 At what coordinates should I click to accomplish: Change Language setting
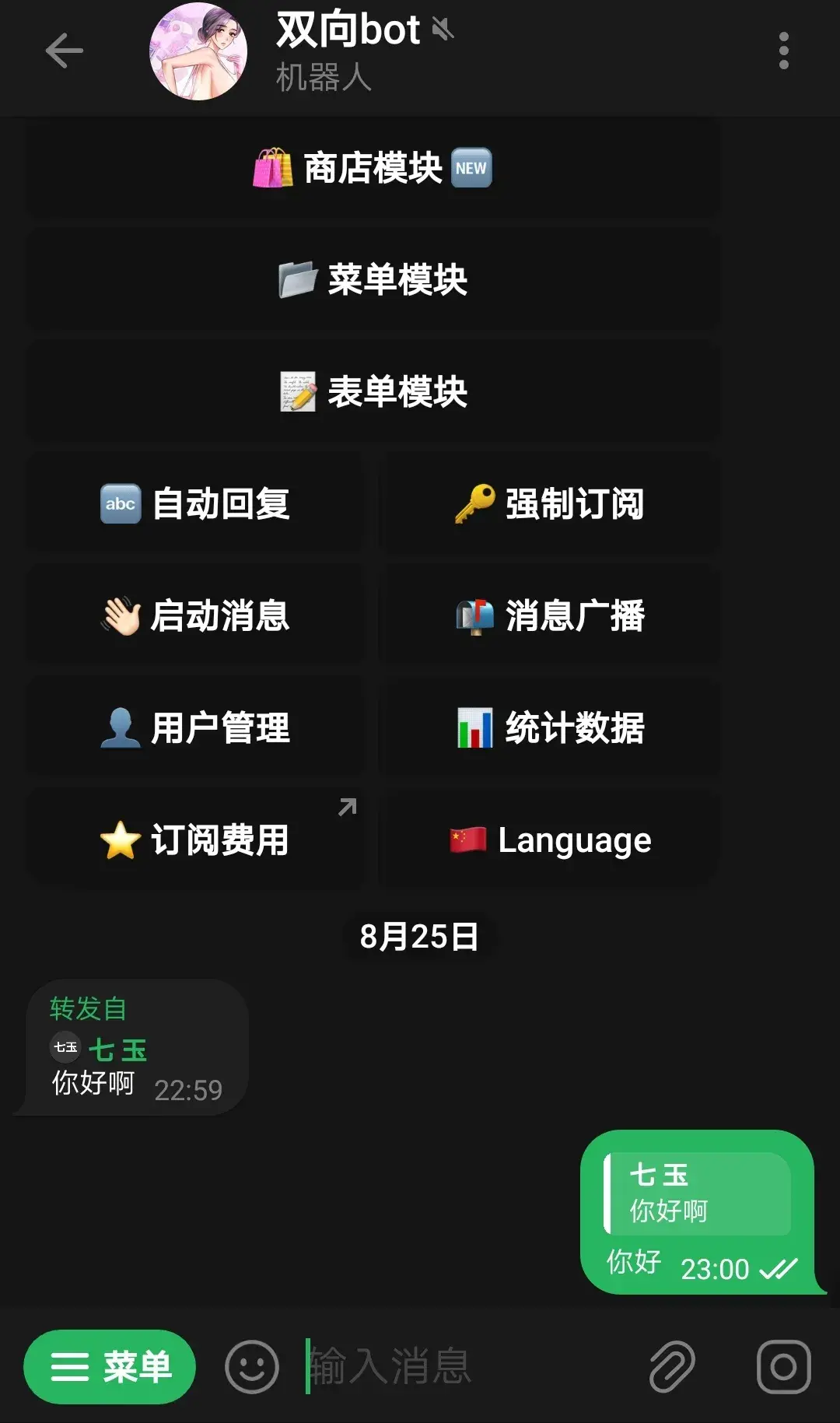(x=549, y=840)
